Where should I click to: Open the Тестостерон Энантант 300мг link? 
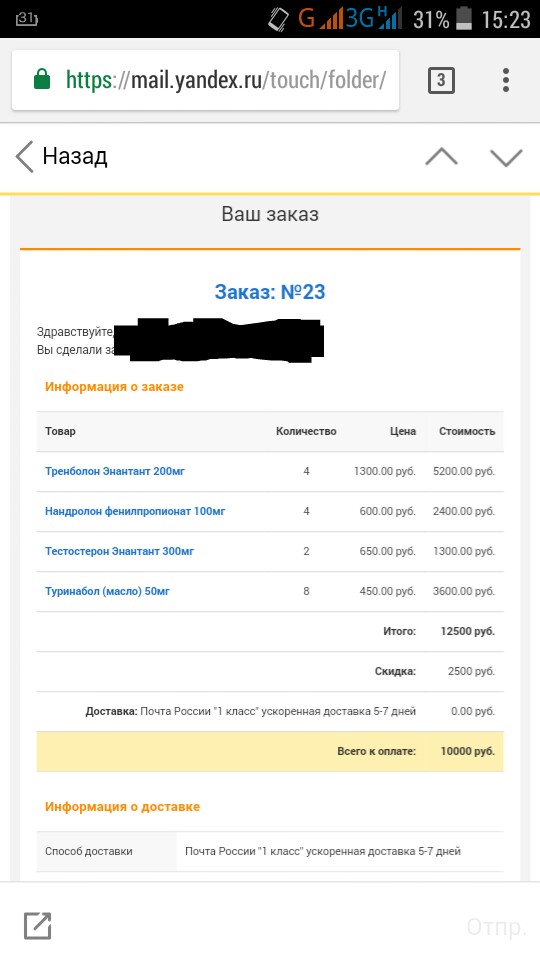[x=119, y=551]
